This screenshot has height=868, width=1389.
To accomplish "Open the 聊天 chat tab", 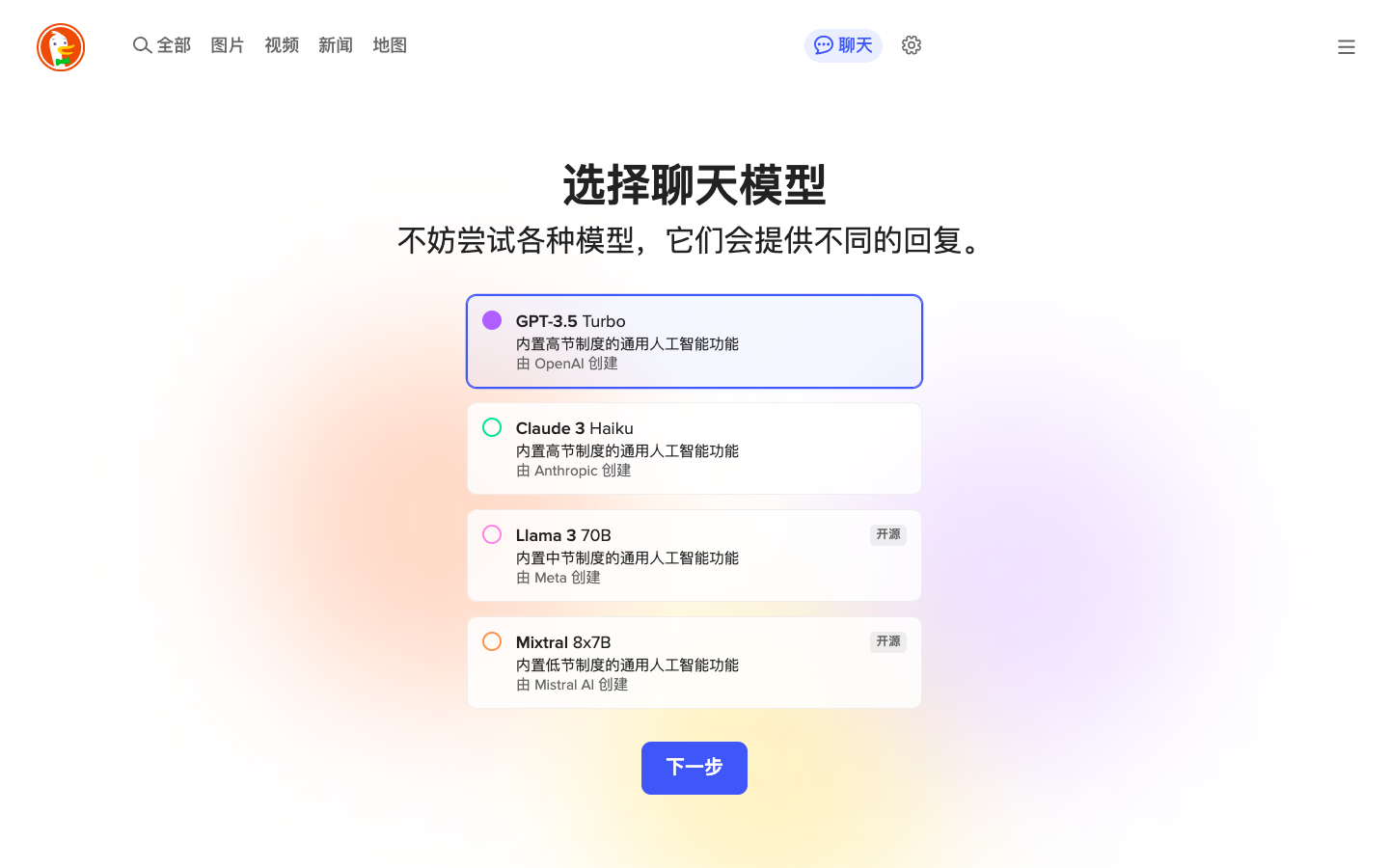I will 843,45.
